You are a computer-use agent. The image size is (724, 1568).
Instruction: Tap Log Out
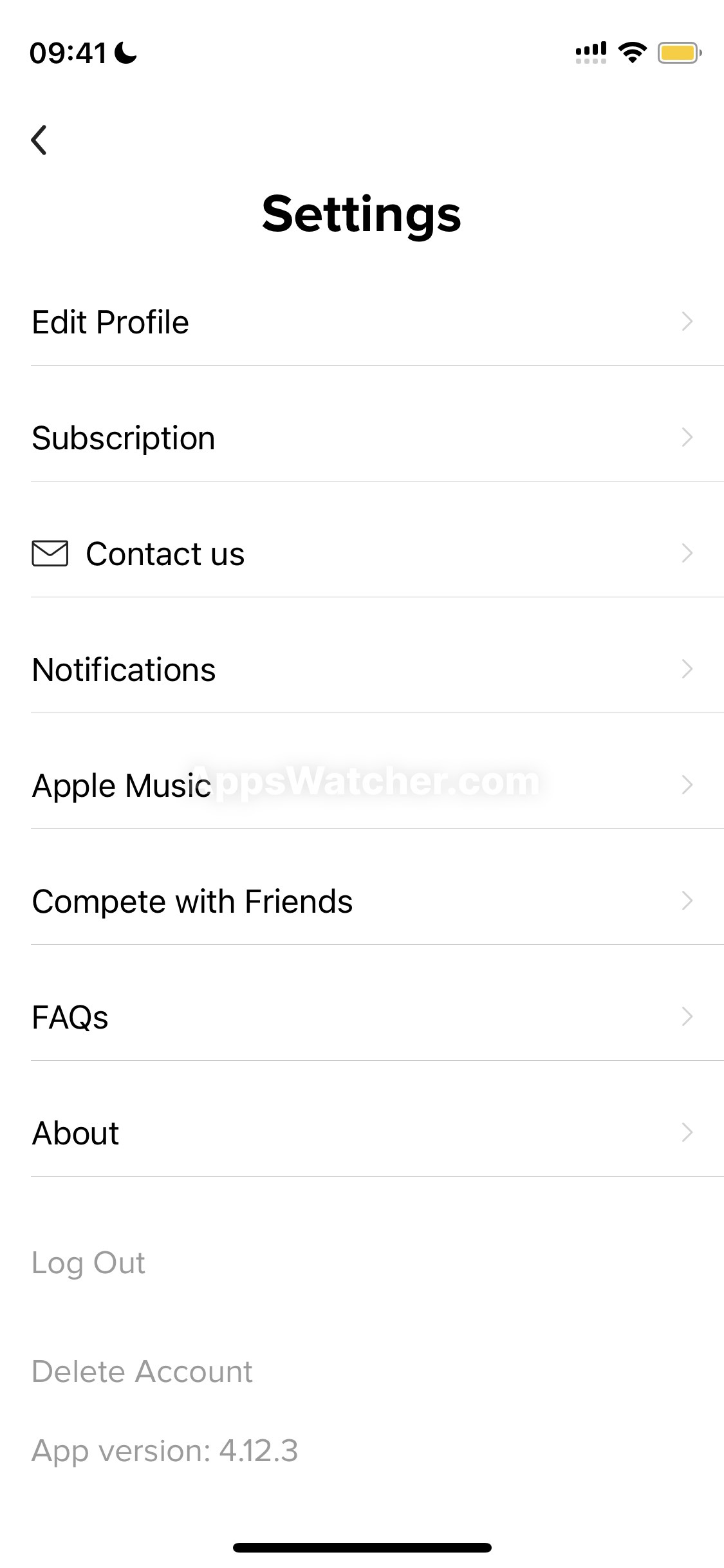(88, 1263)
